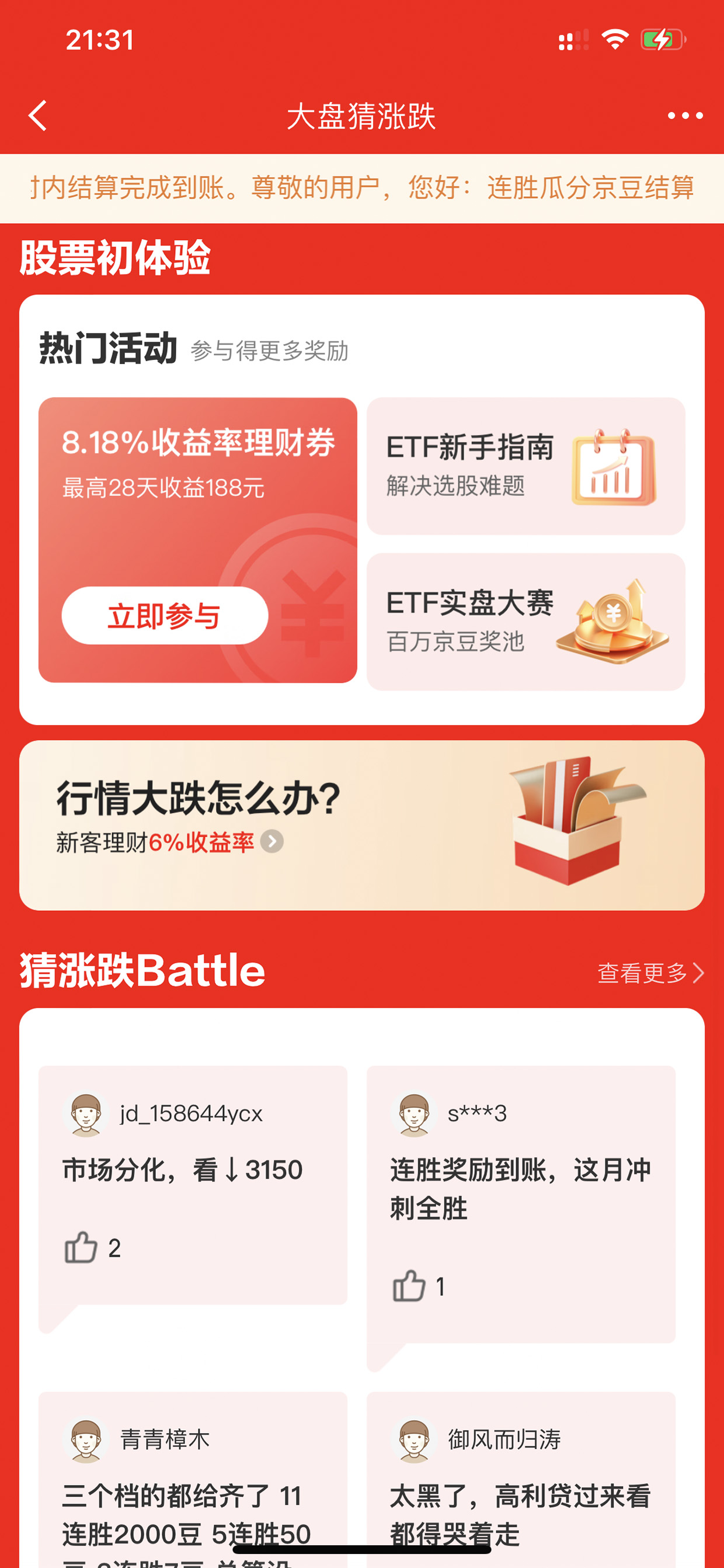724x1568 pixels.
Task: Open the ETF实盘大赛 card
Action: point(525,622)
